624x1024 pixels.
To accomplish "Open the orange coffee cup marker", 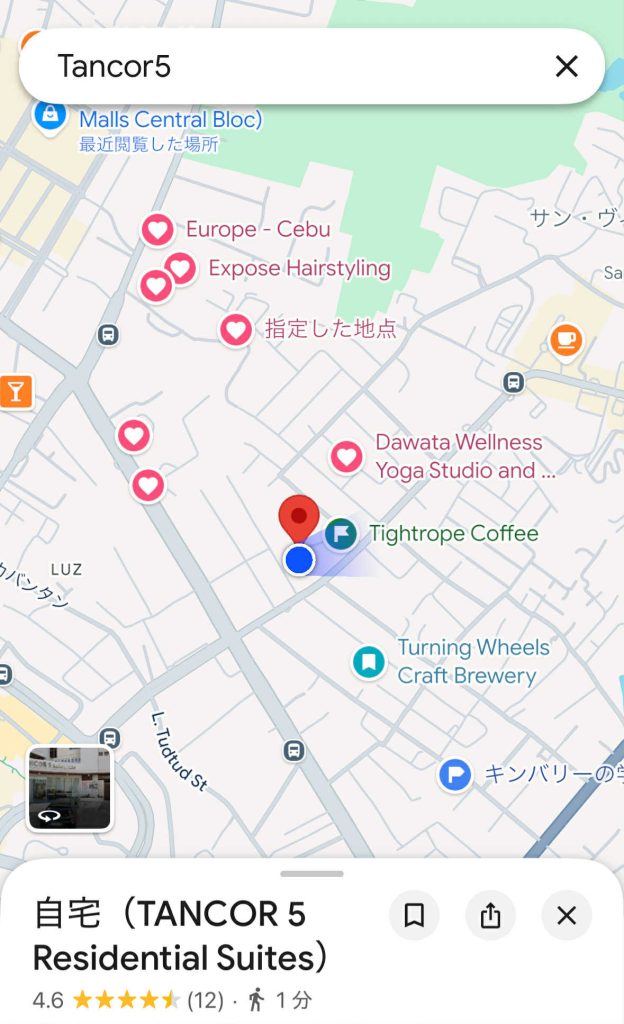I will (566, 340).
